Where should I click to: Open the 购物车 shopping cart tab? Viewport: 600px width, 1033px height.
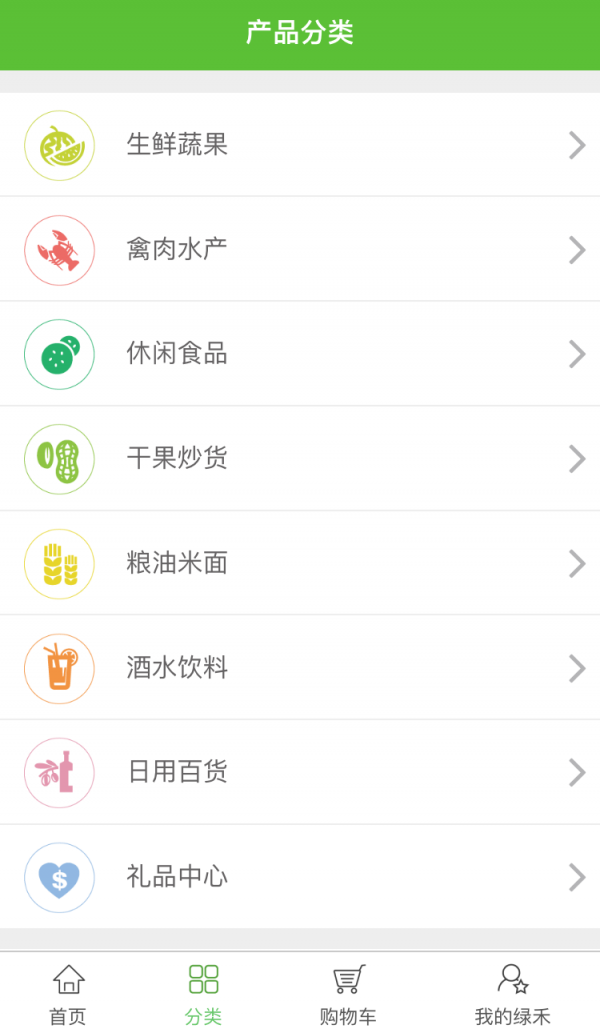[348, 994]
